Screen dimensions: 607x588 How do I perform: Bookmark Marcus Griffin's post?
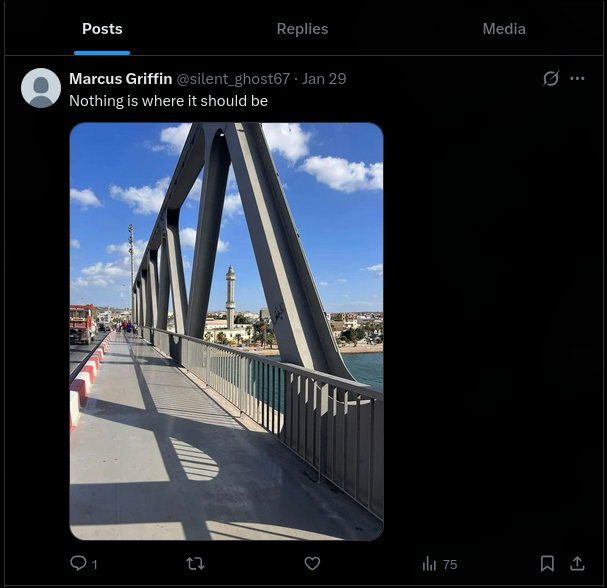pyautogui.click(x=547, y=564)
